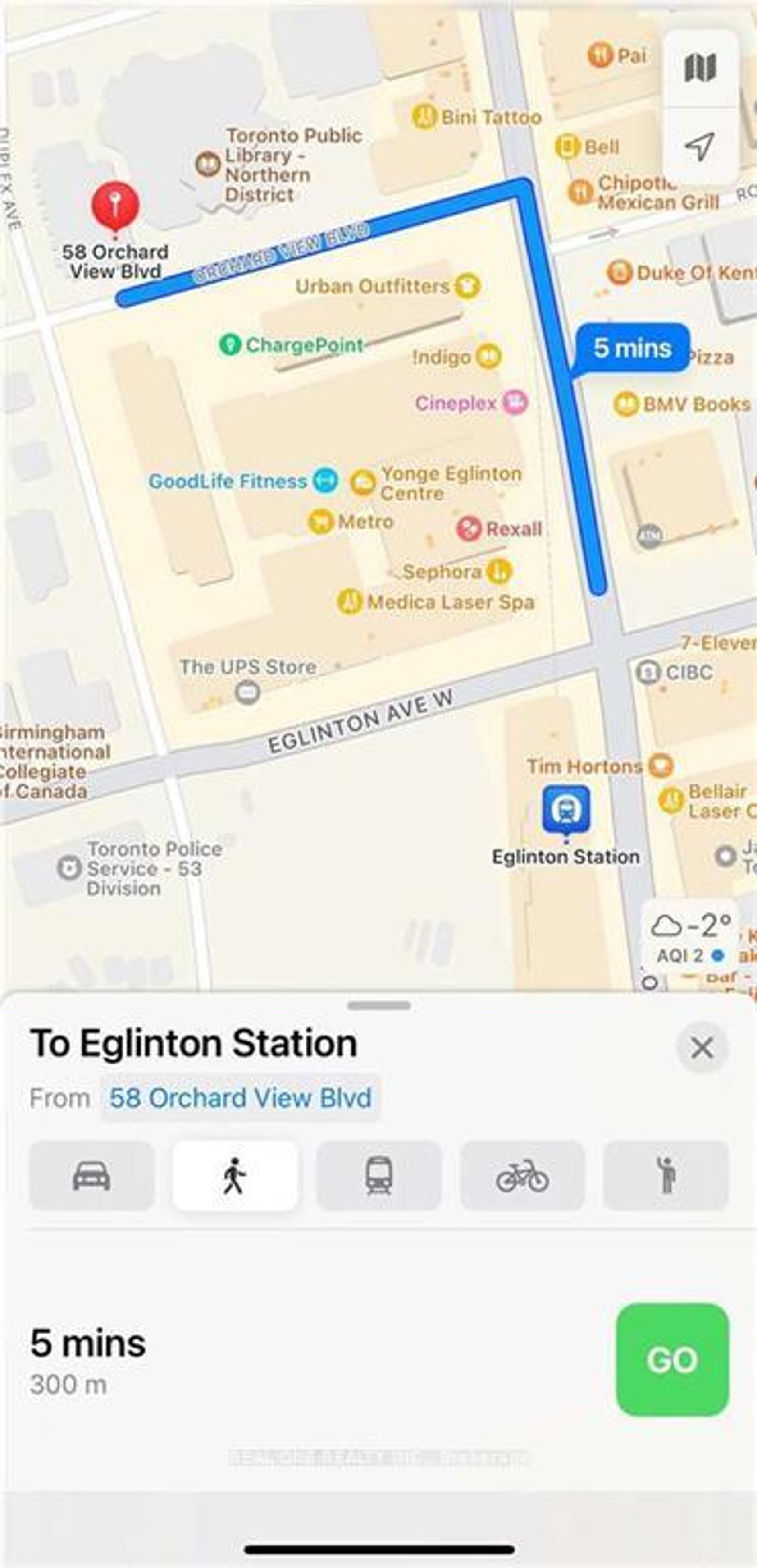Select walking directions tab
The height and width of the screenshot is (1568, 757).
point(235,1175)
